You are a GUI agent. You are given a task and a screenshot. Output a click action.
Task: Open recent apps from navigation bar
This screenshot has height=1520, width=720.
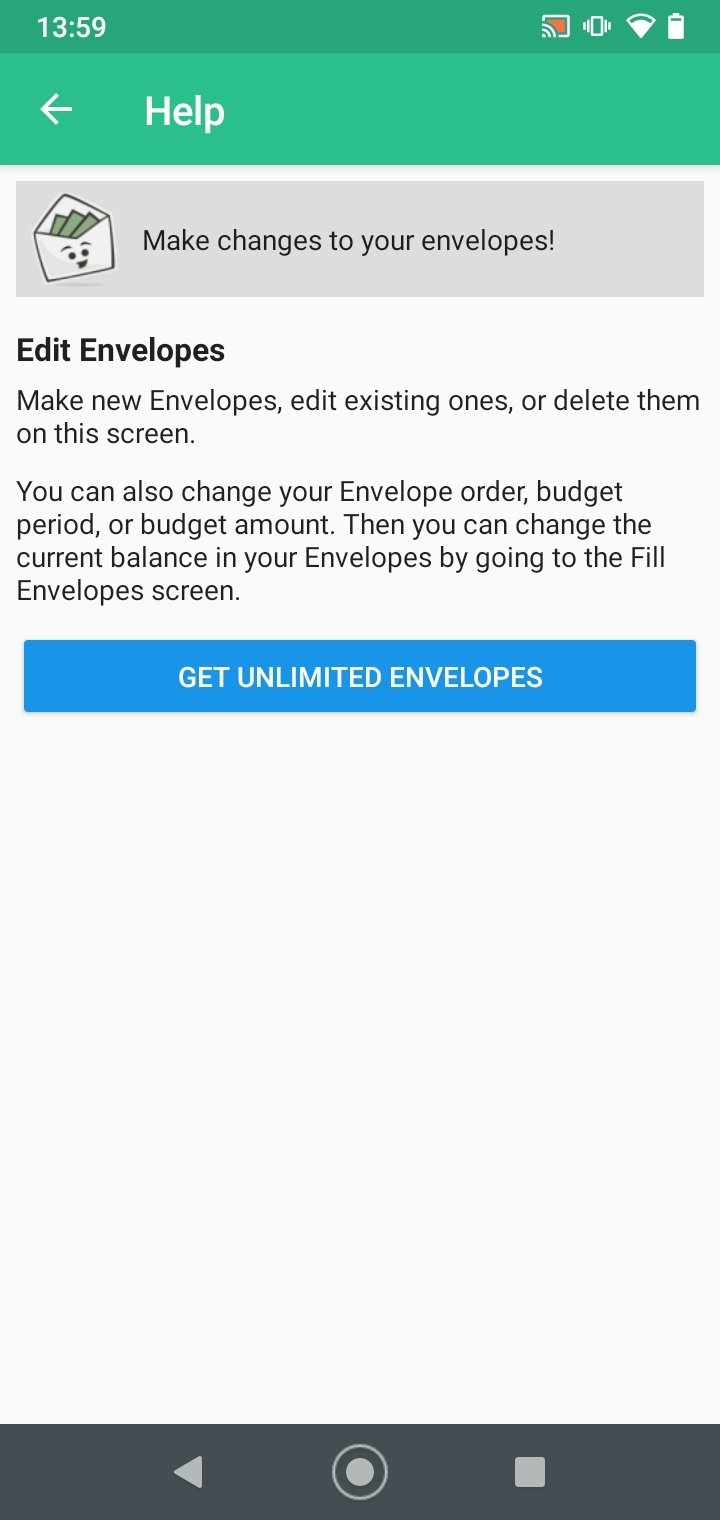click(x=529, y=1471)
